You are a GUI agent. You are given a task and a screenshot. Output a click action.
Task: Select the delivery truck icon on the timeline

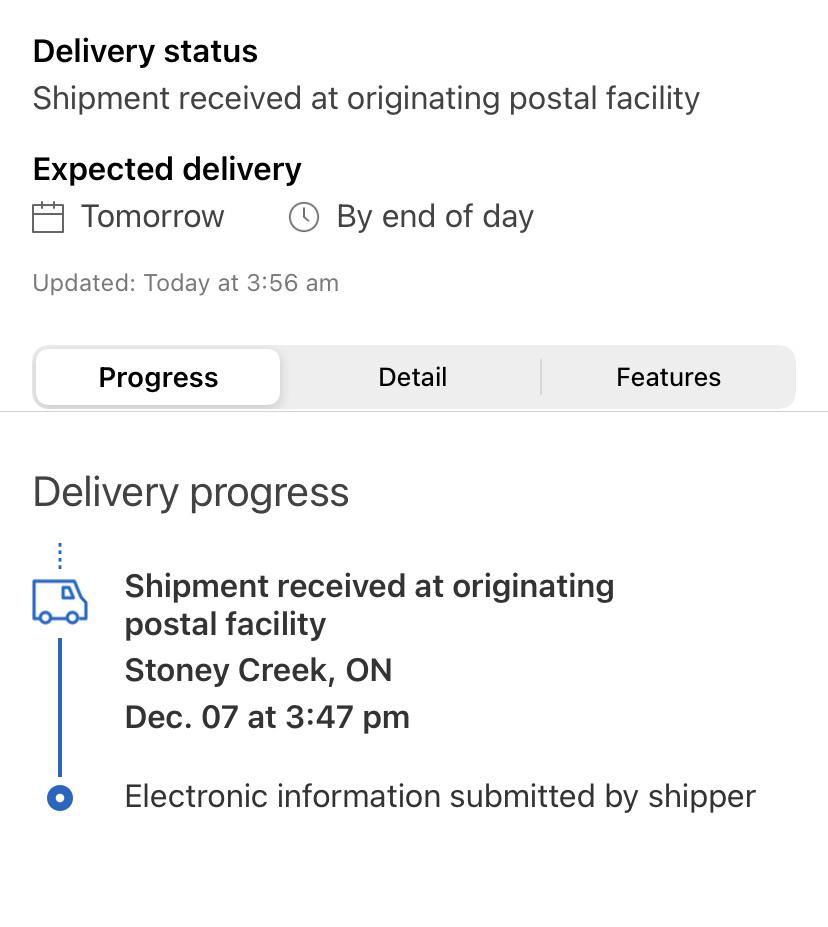[60, 601]
